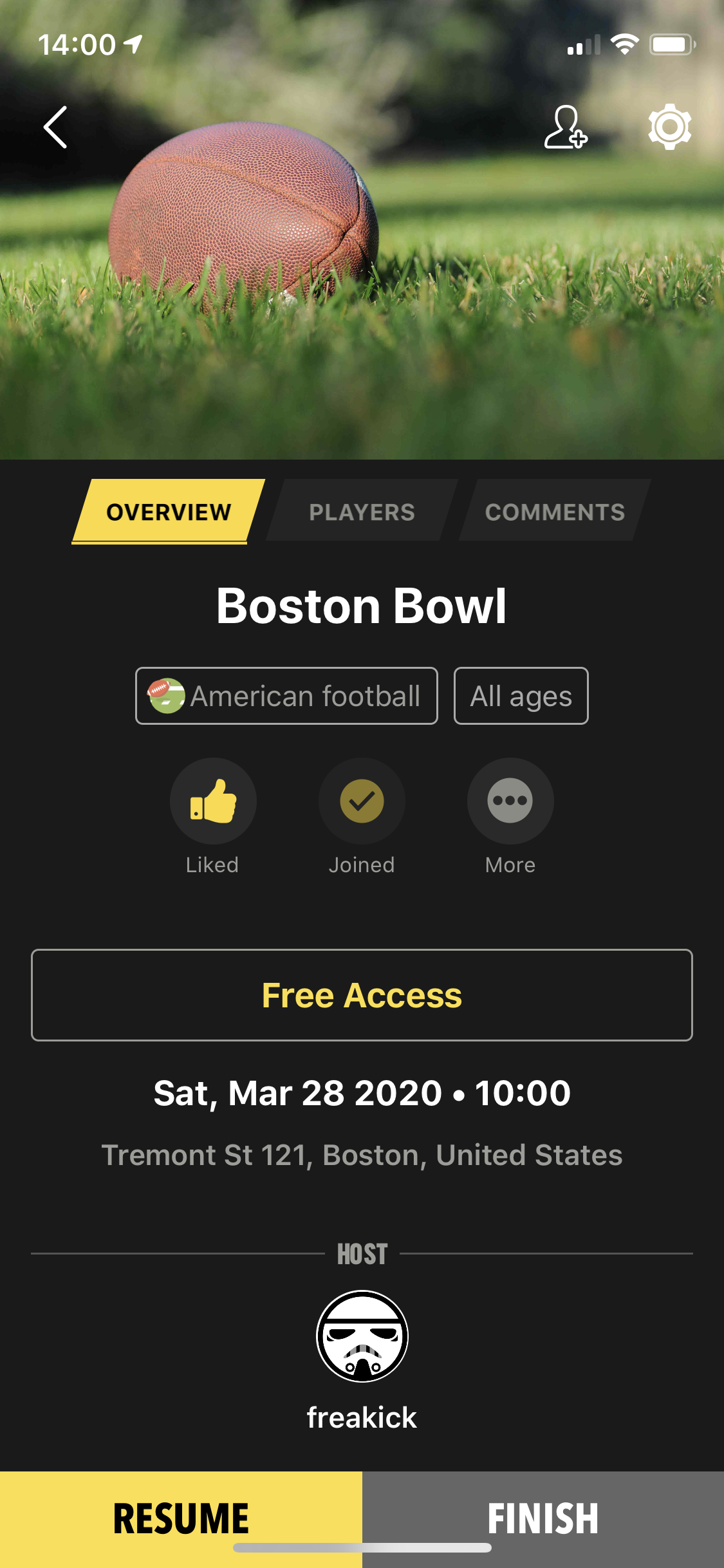
Task: Open the Tremont St 121 address location
Action: 362,1155
